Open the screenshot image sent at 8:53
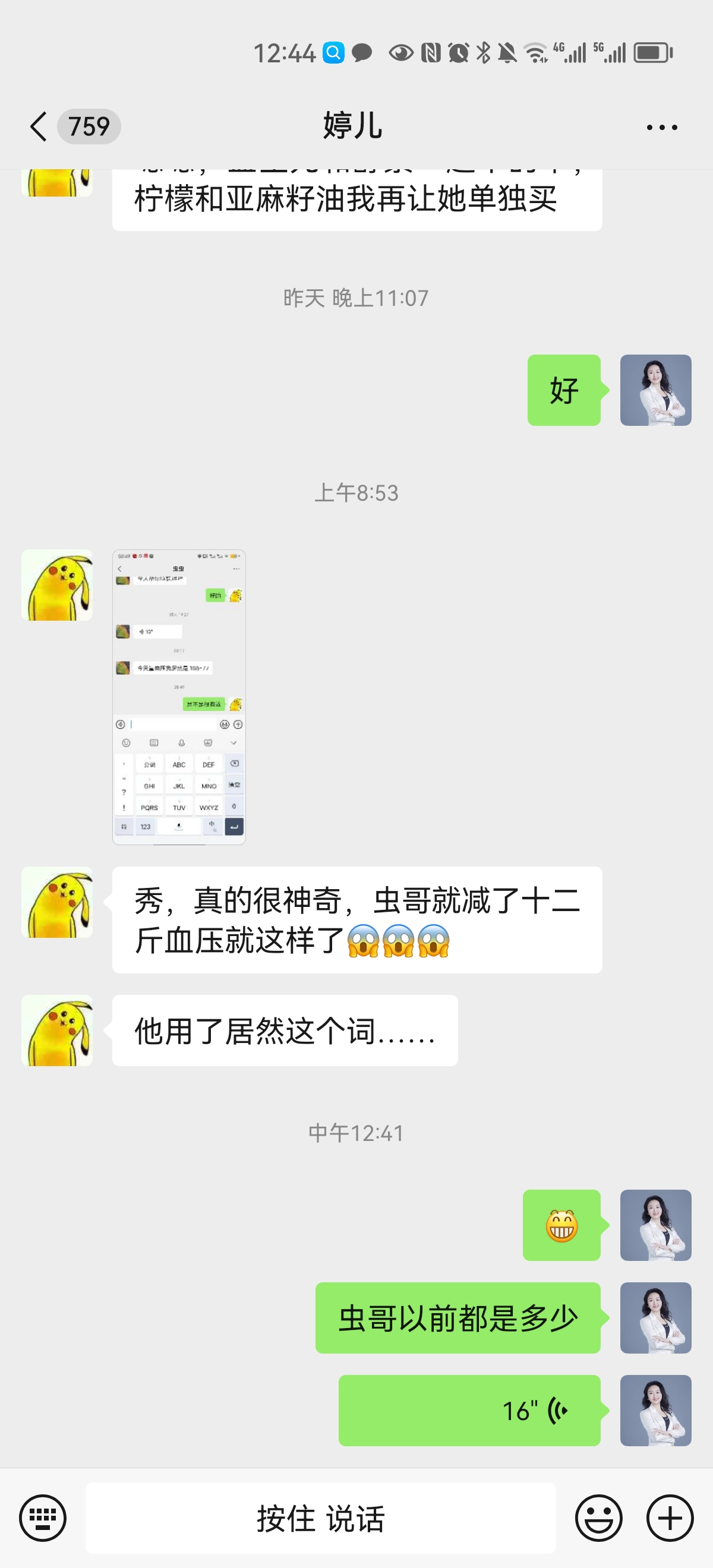Screen dimensions: 713x1568 coord(179,697)
